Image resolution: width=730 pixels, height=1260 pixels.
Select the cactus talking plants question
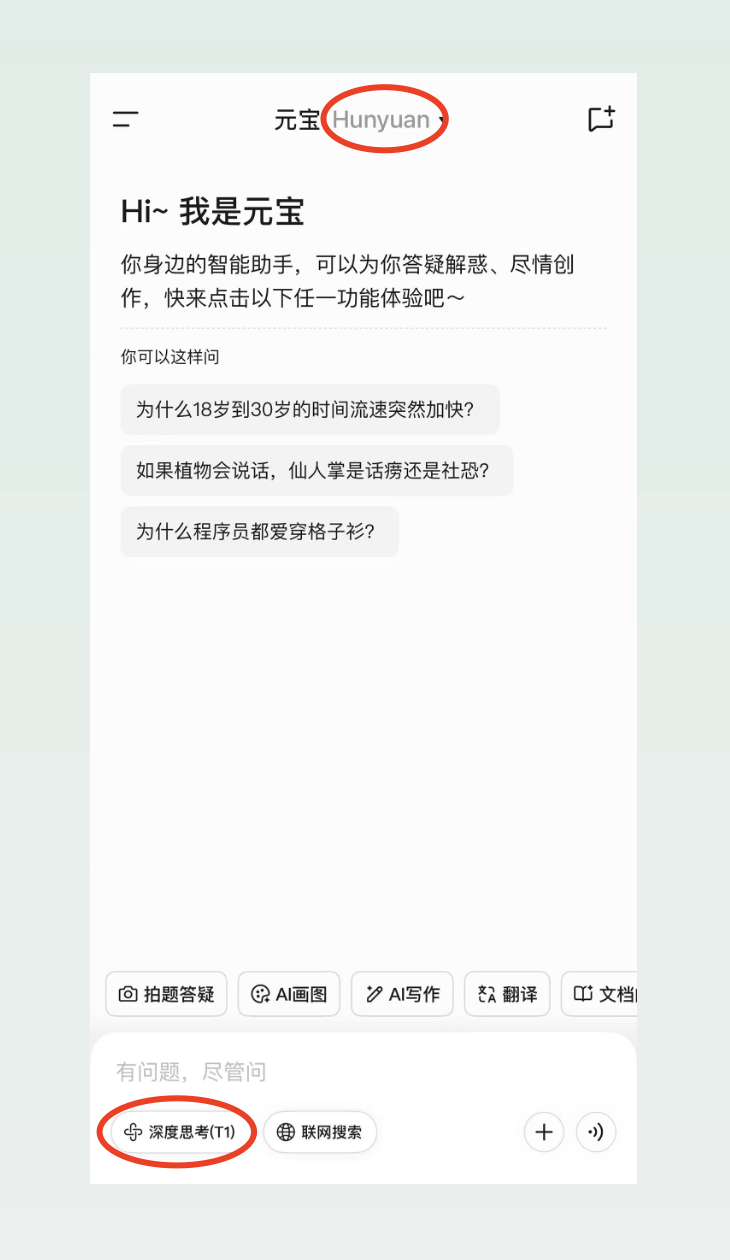(x=317, y=471)
